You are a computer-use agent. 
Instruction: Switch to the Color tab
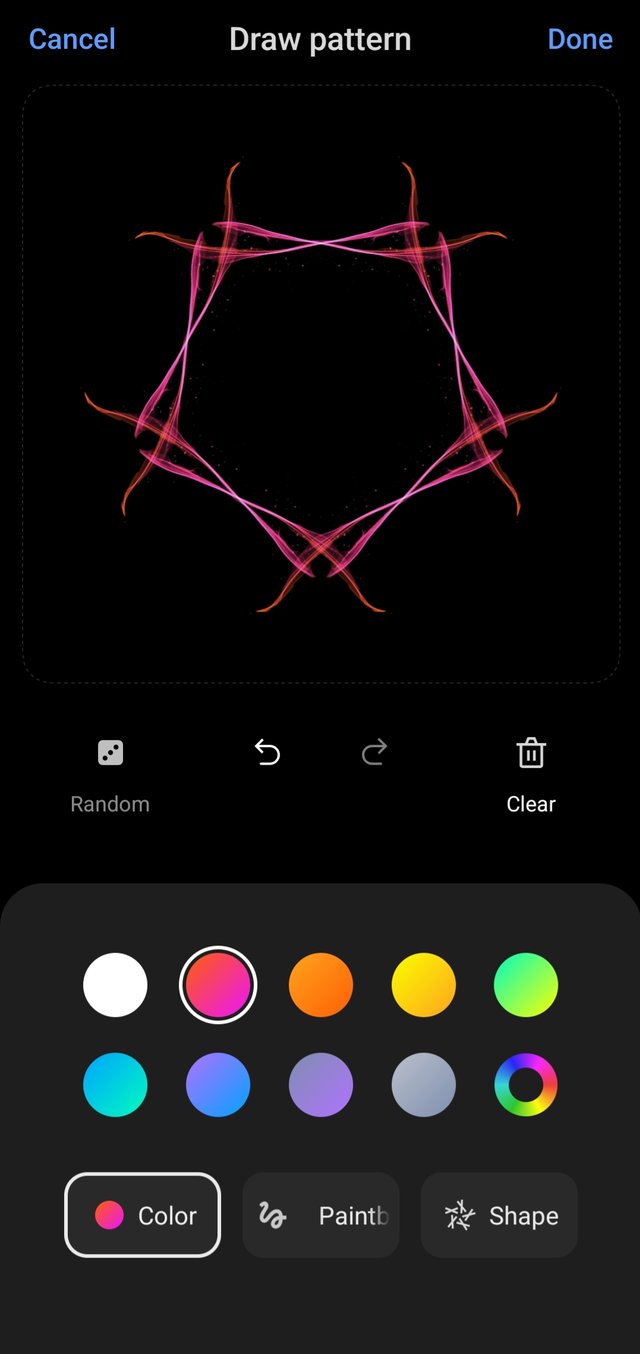(x=142, y=1215)
